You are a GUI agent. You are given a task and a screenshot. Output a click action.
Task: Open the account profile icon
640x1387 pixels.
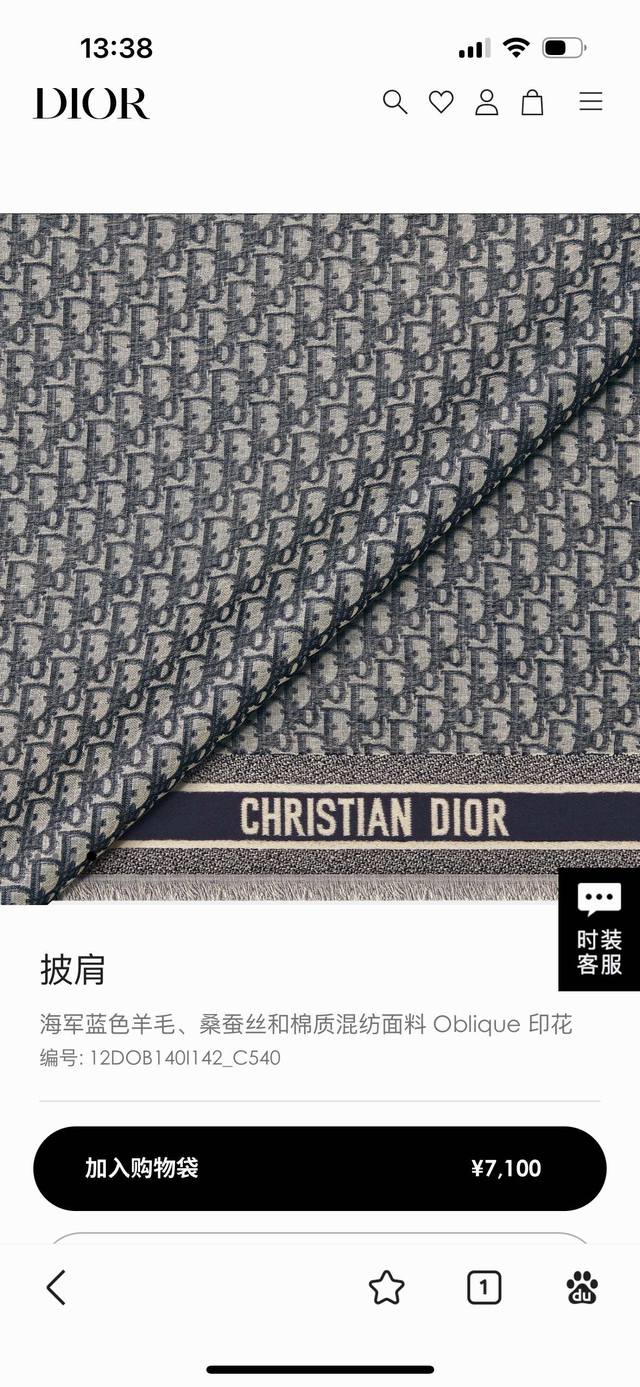[x=486, y=102]
